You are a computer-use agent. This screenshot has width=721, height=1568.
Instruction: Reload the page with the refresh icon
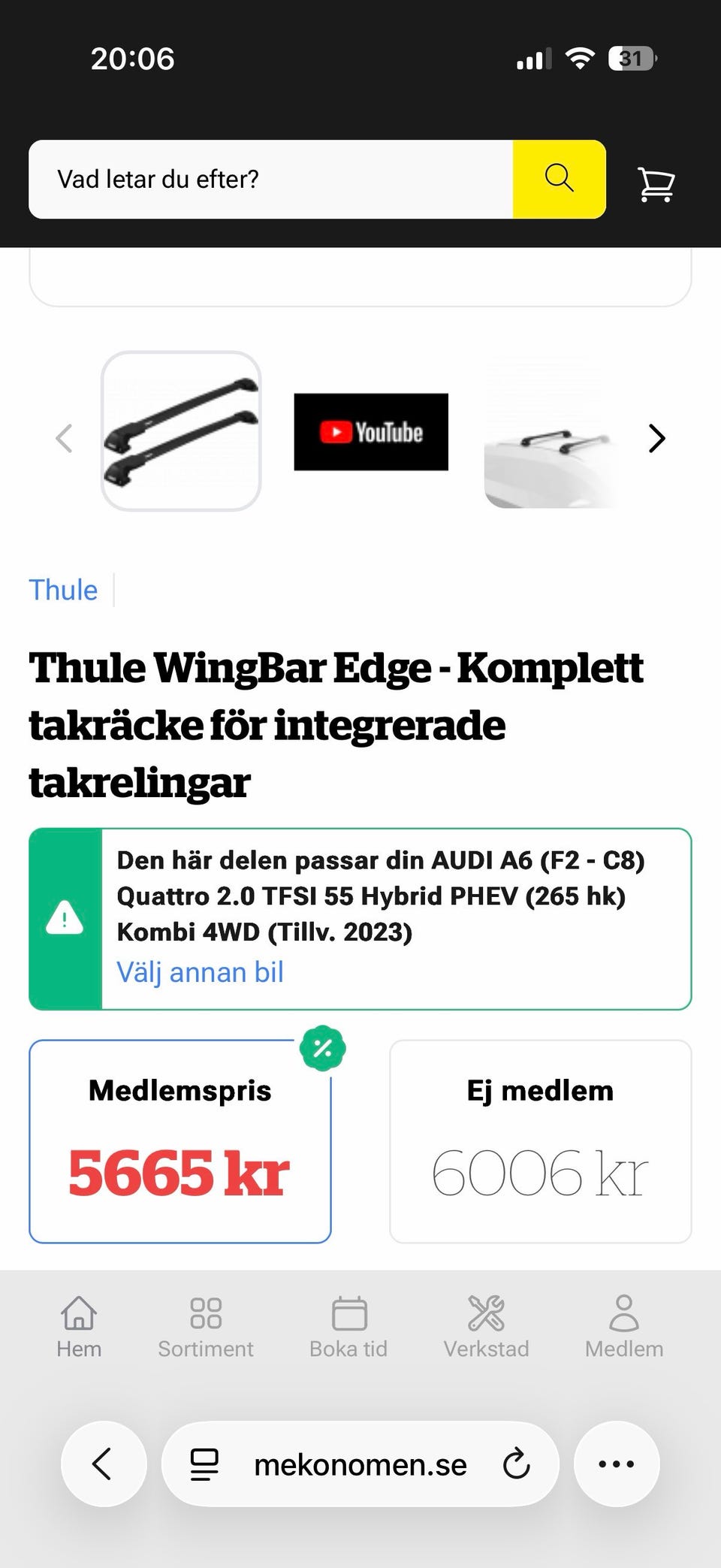tap(515, 1464)
